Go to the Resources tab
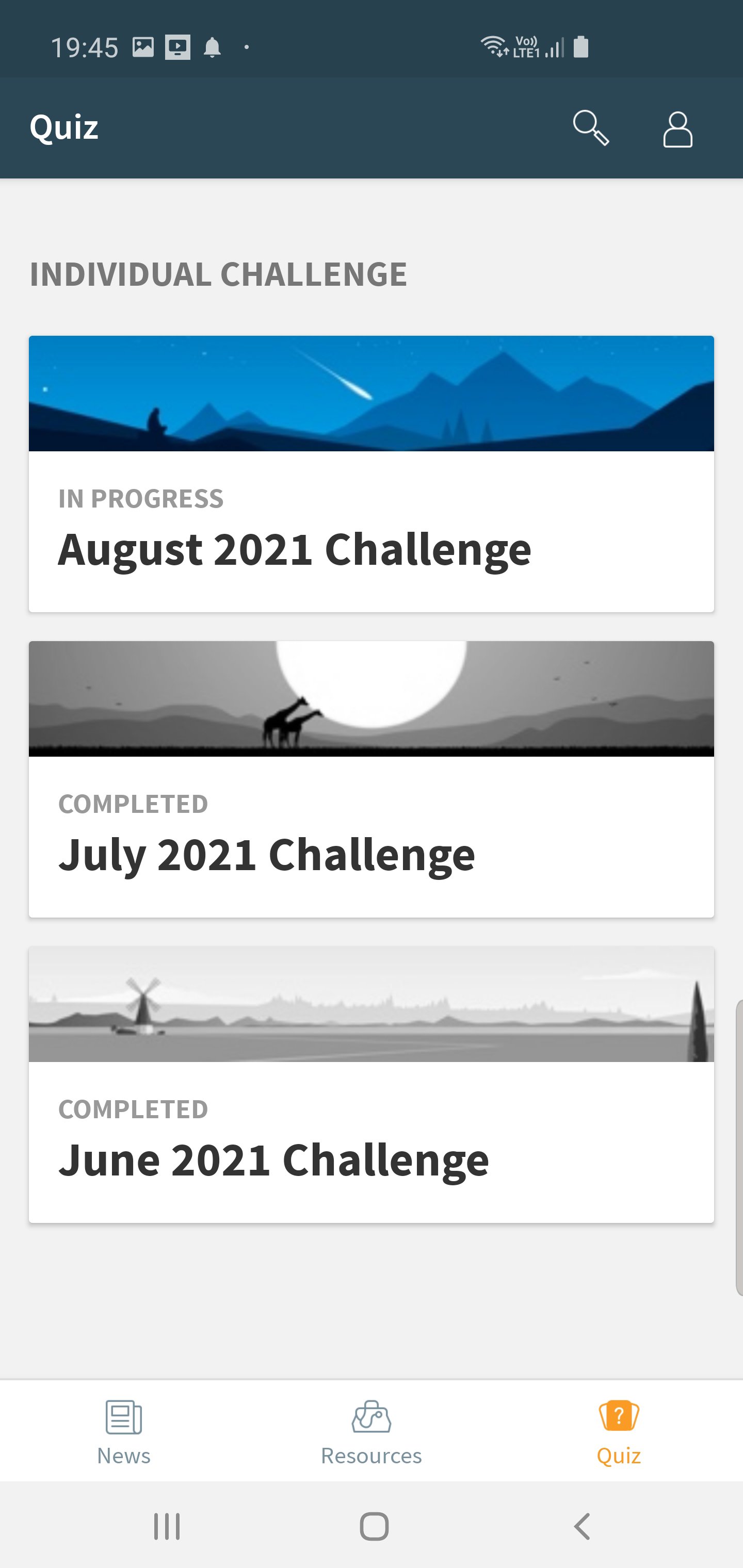 point(371,1430)
